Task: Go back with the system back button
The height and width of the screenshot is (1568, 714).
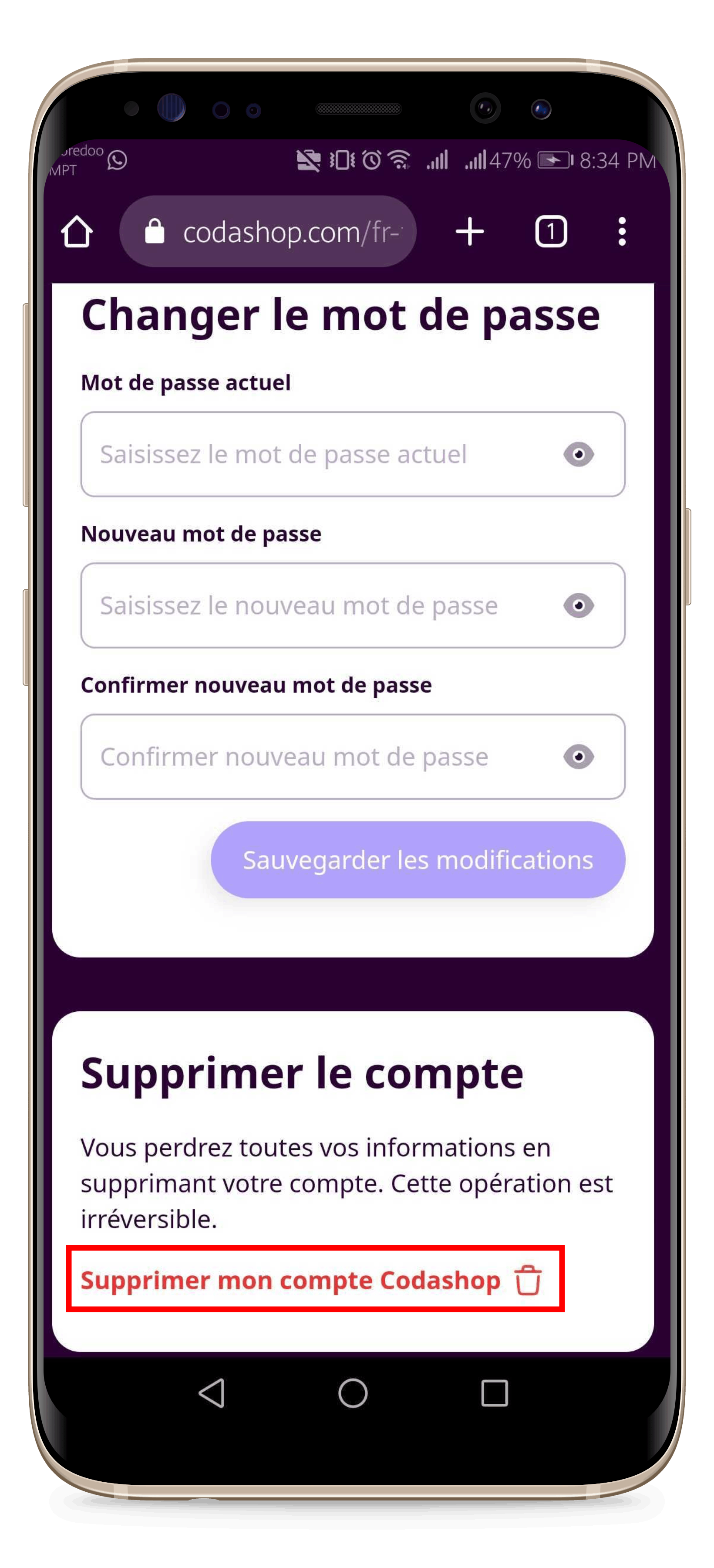Action: [212, 1393]
